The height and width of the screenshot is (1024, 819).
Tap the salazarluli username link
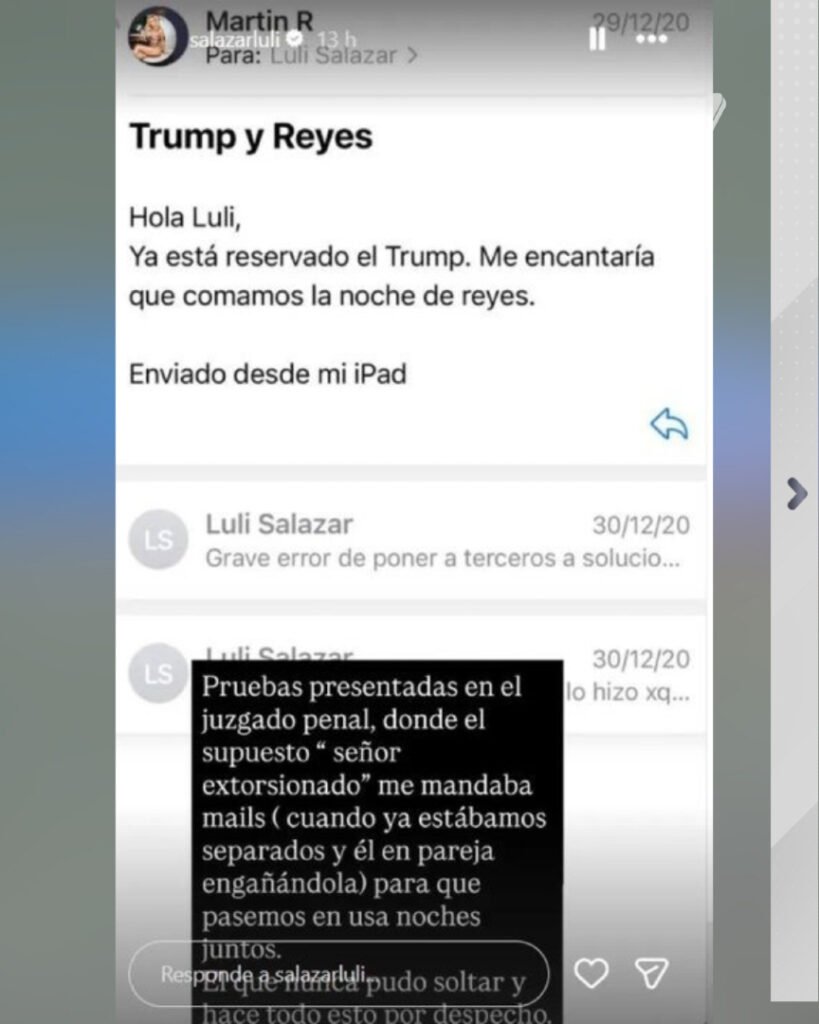233,39
